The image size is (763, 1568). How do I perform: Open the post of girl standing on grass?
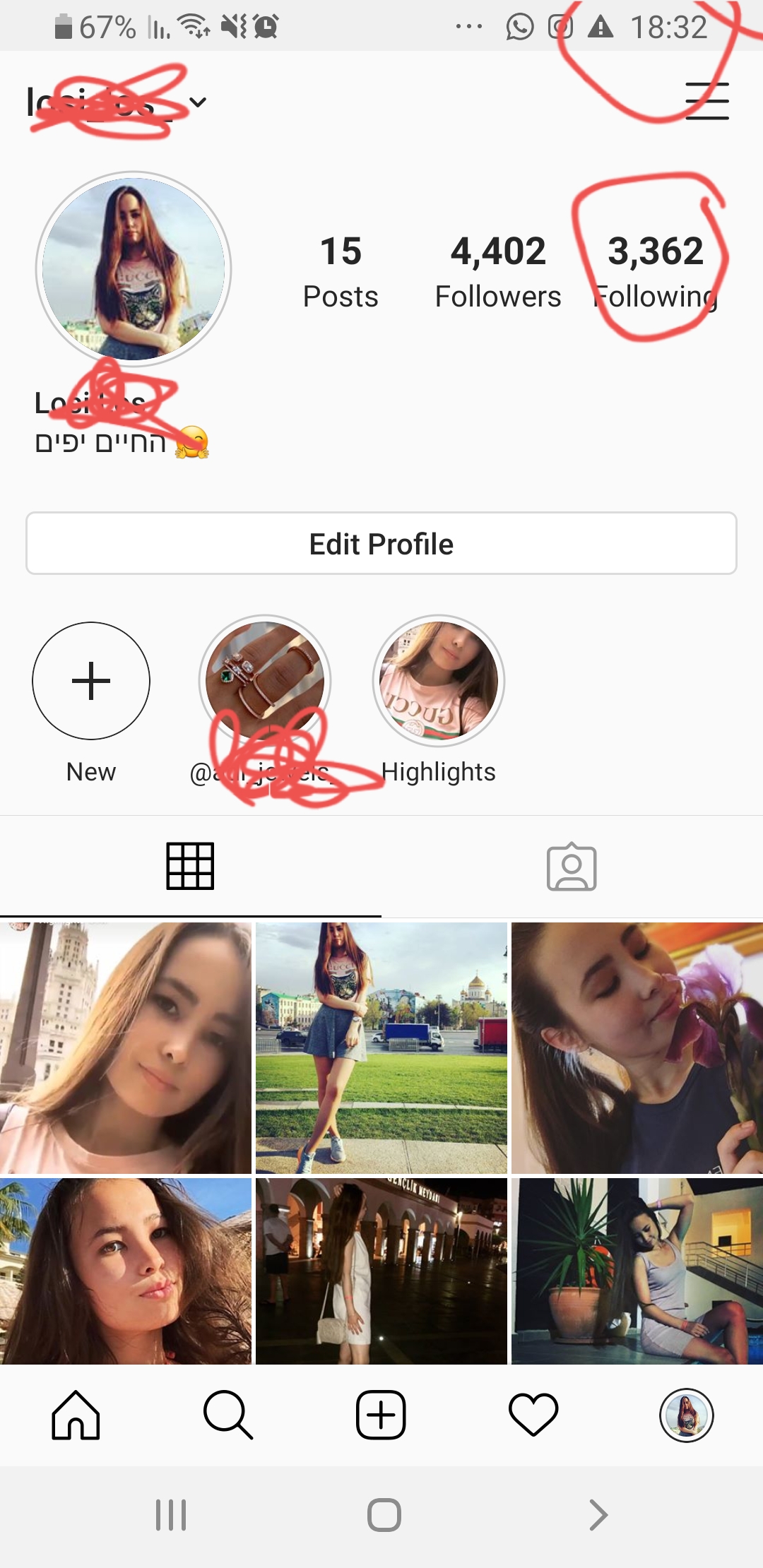[x=381, y=1047]
